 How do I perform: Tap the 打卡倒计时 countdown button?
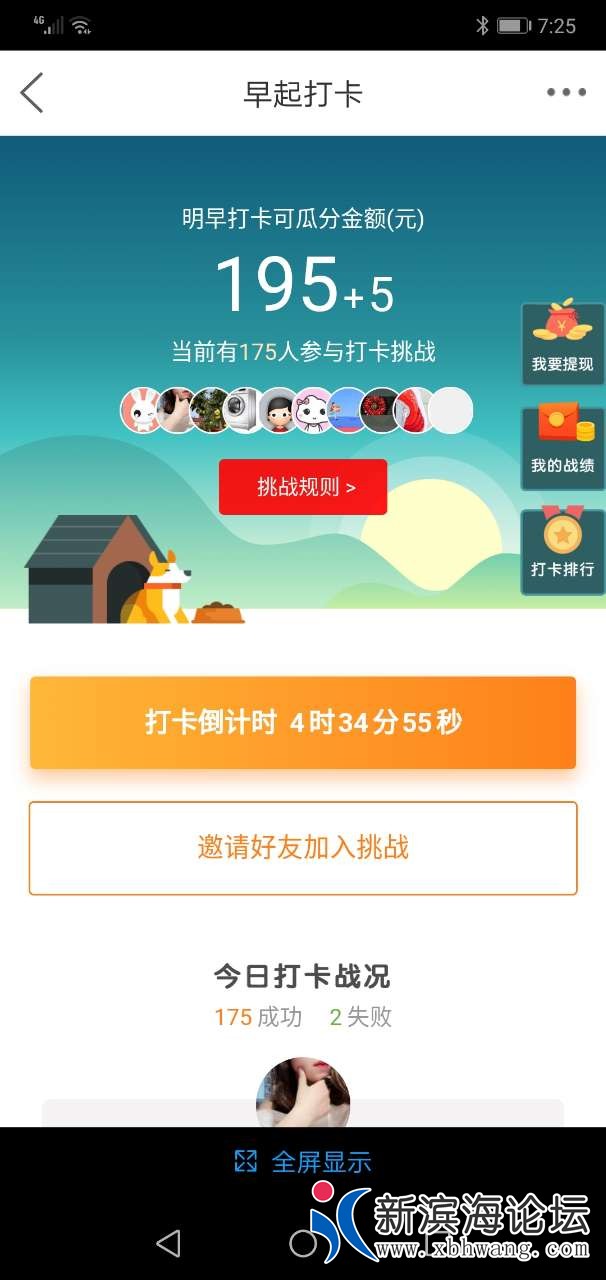point(303,723)
